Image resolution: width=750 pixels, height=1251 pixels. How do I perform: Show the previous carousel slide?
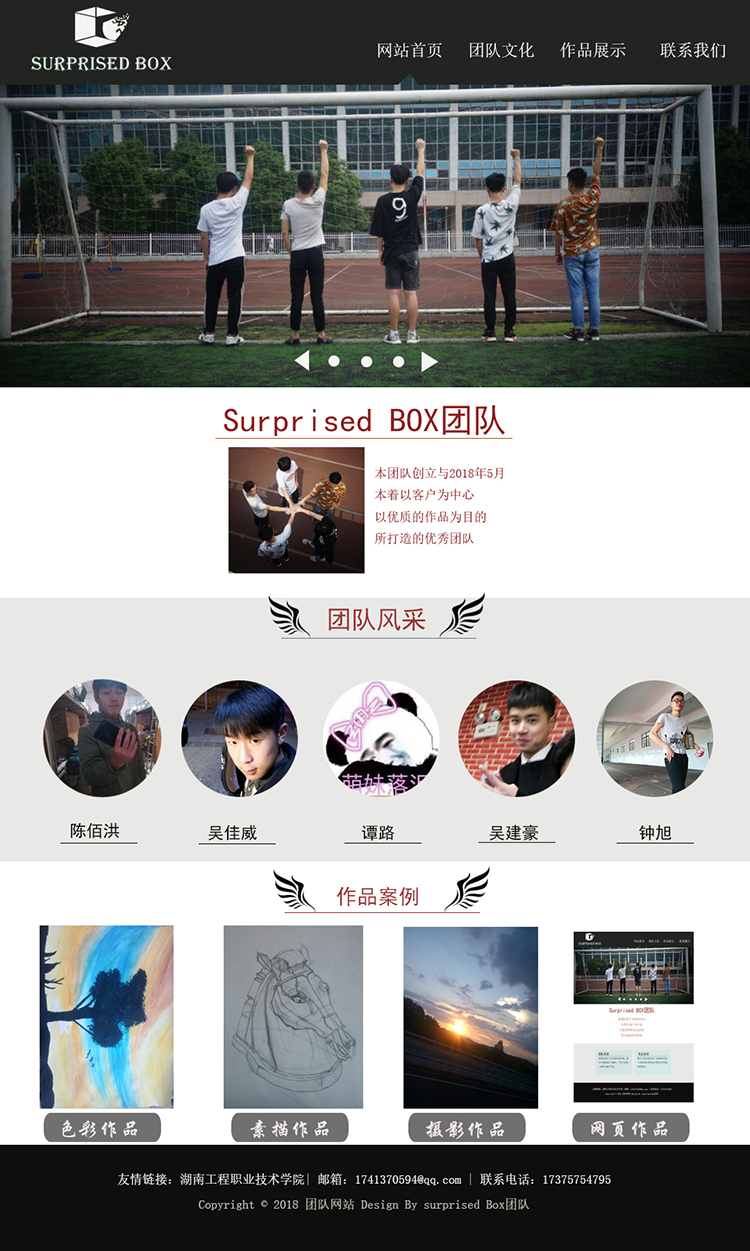[302, 361]
